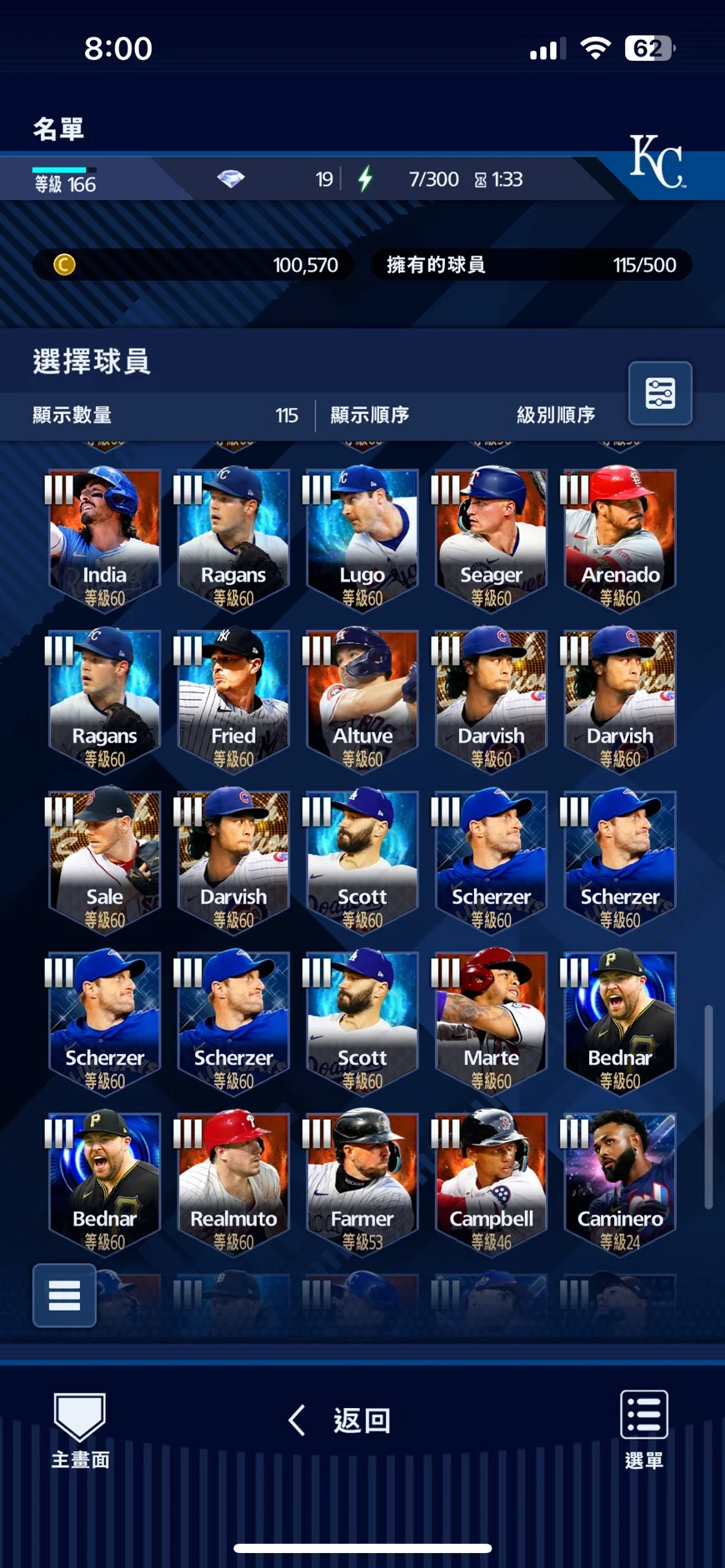Open the filter settings icon
The width and height of the screenshot is (725, 1568).
tap(660, 393)
